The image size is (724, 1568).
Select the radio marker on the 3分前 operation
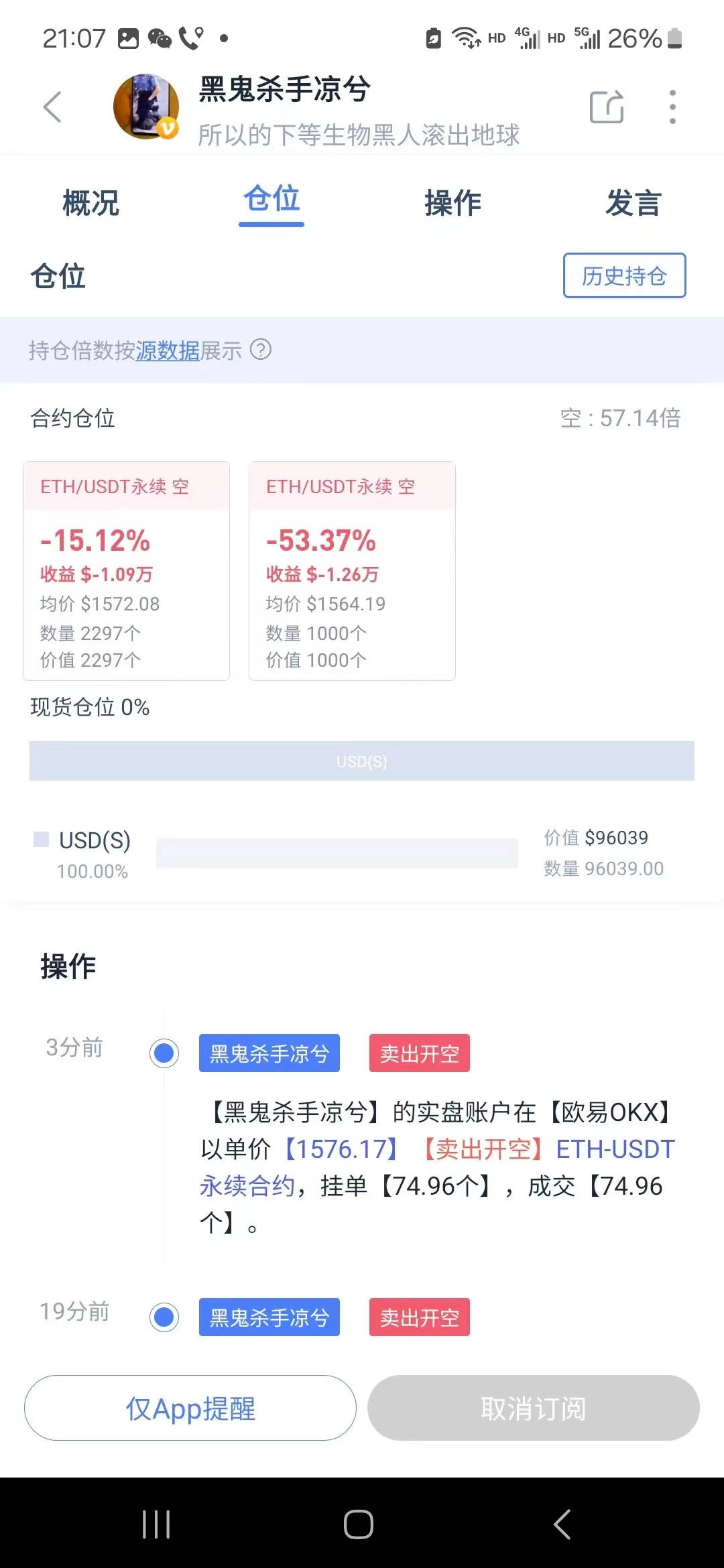point(163,1053)
